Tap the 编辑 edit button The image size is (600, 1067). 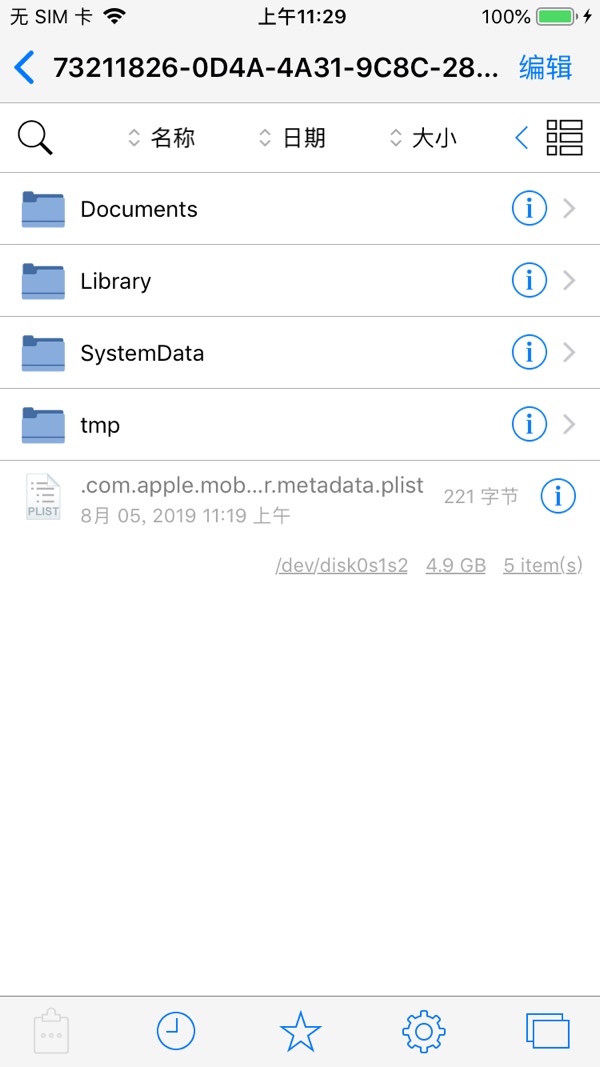(x=546, y=68)
